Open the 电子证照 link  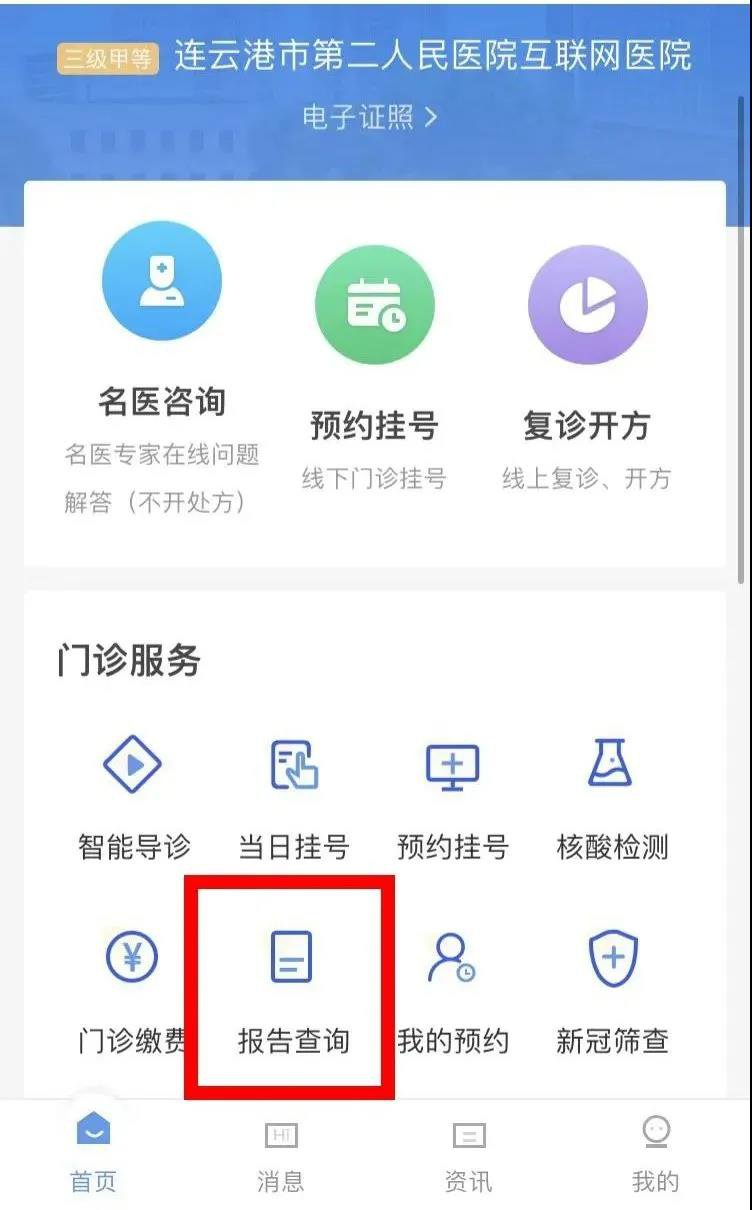[x=369, y=118]
